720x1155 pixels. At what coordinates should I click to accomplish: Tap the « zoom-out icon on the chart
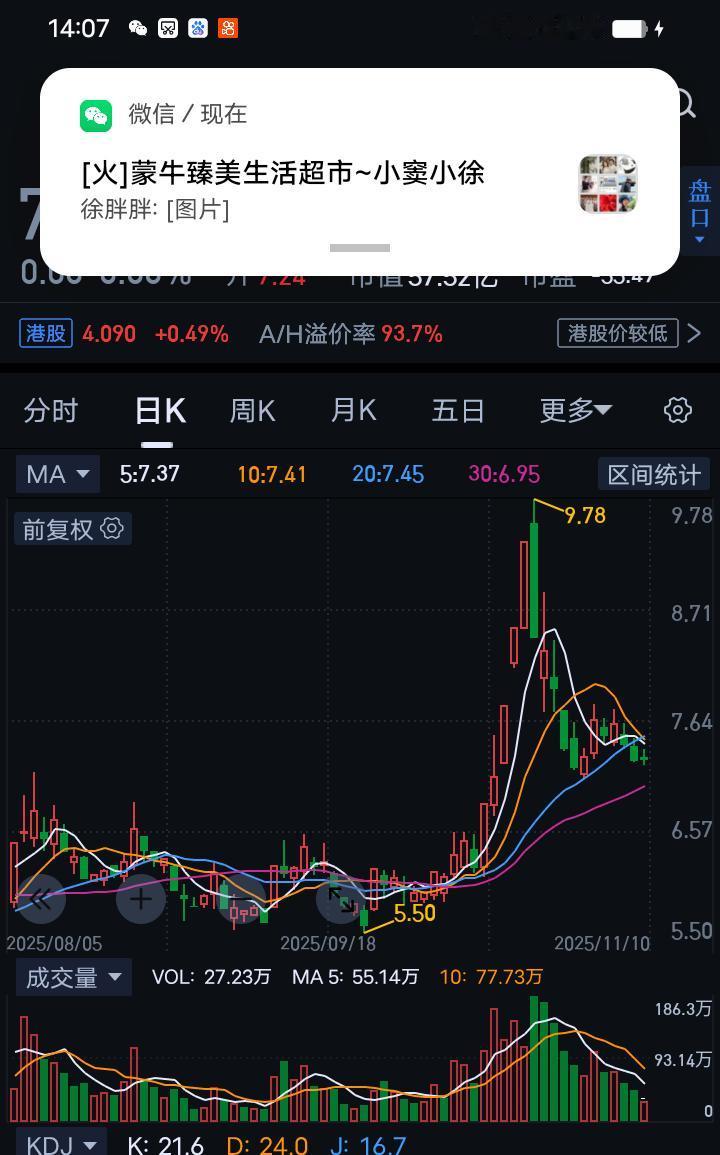[x=40, y=899]
